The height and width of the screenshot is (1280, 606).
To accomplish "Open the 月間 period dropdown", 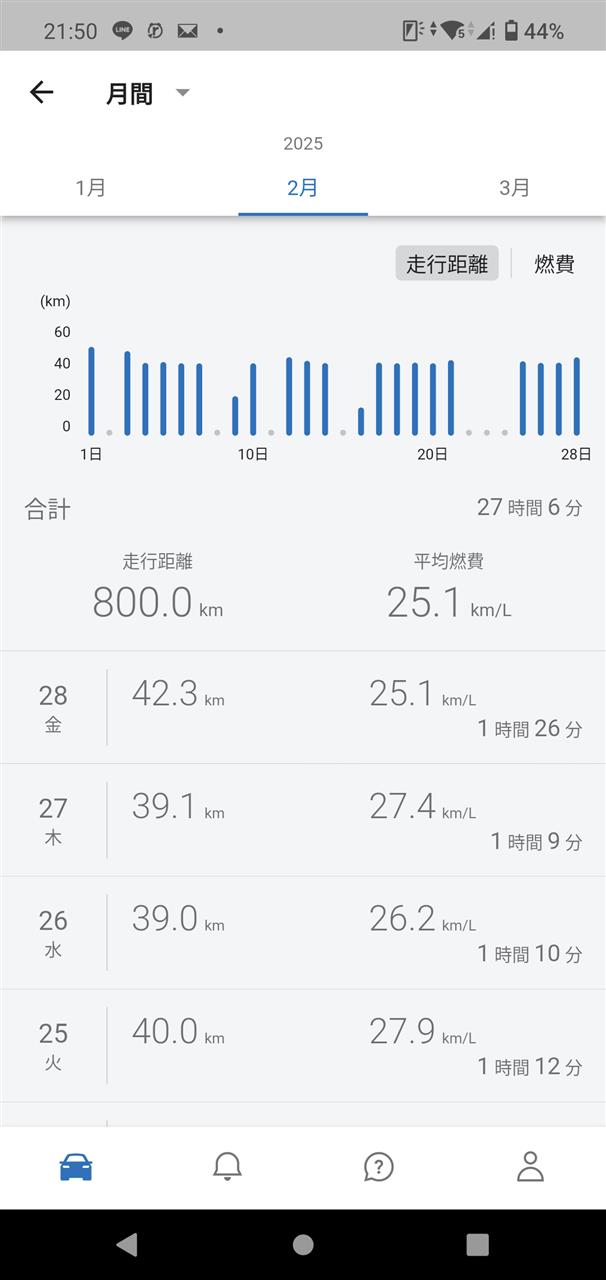I will [x=147, y=94].
